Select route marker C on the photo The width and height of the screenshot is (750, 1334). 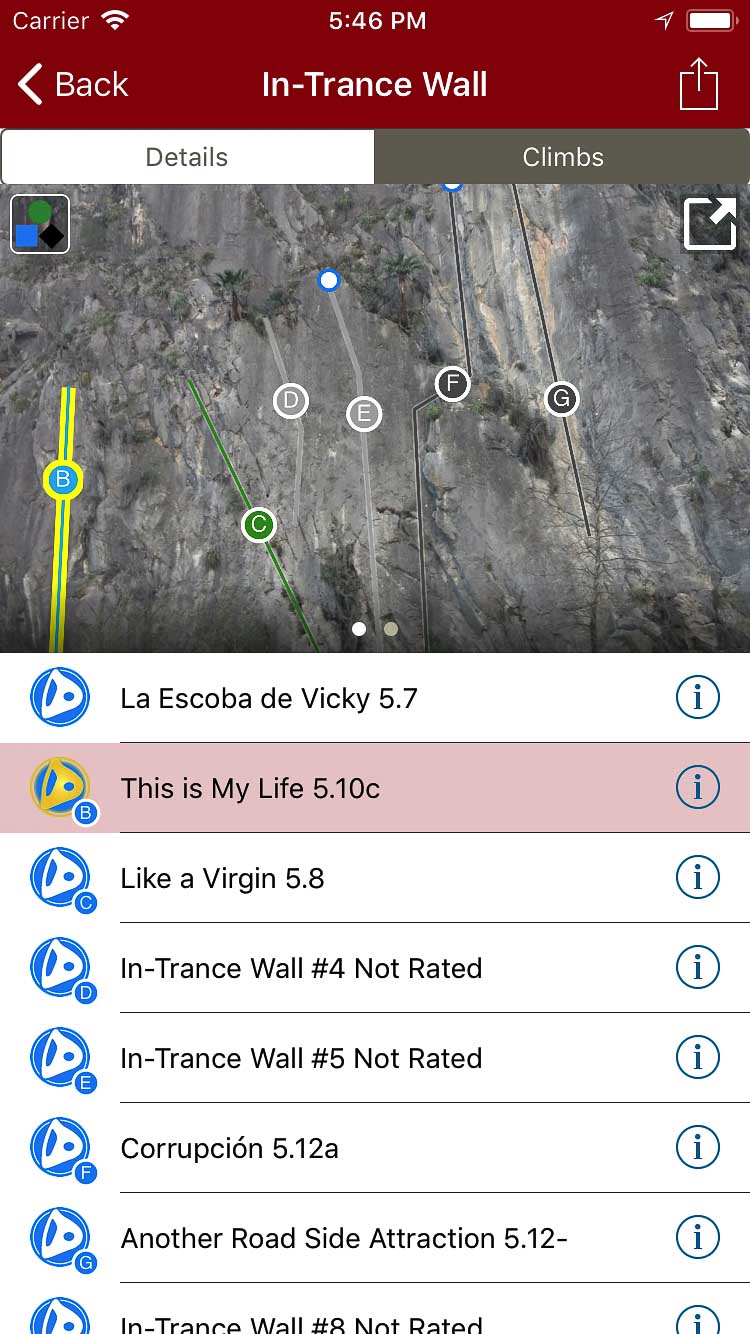coord(259,524)
